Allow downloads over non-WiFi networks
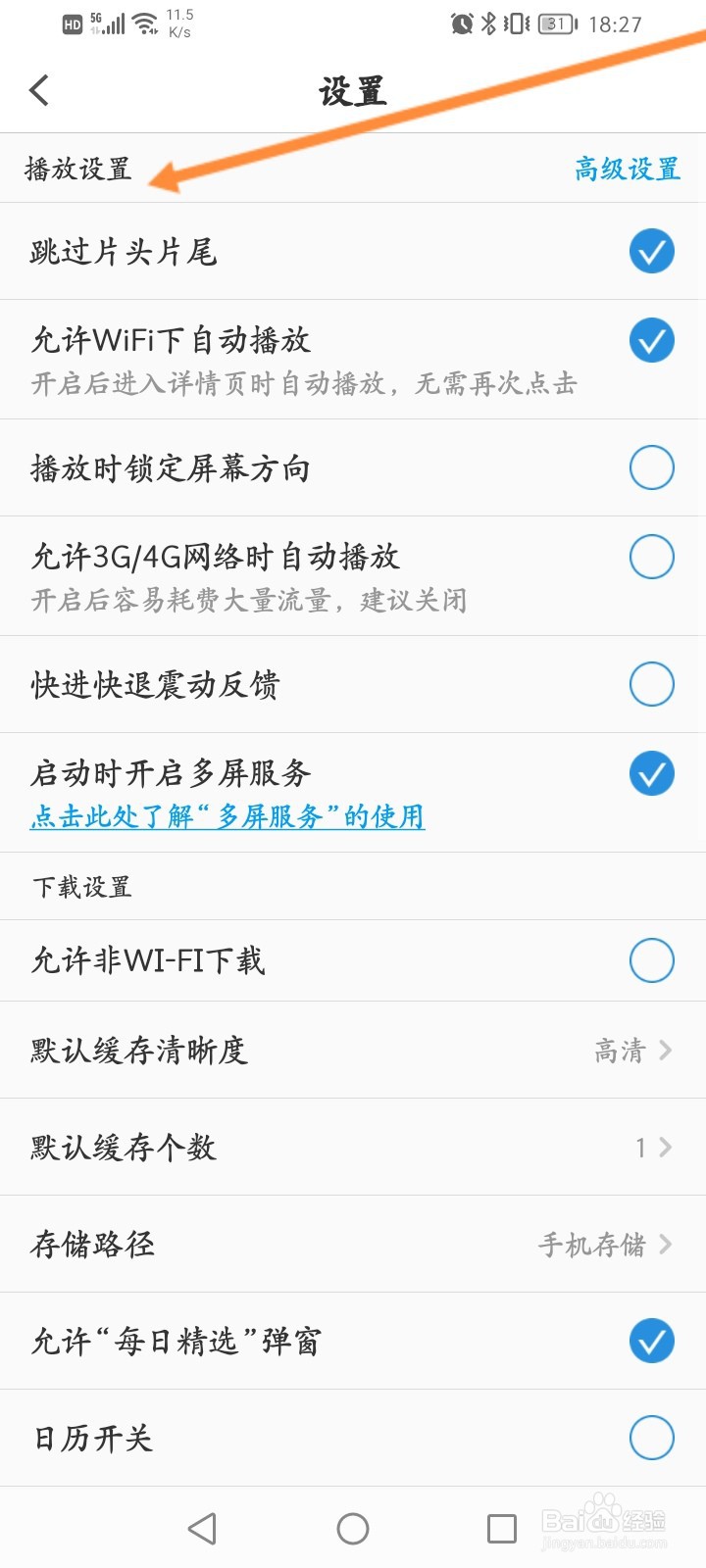 (x=650, y=961)
